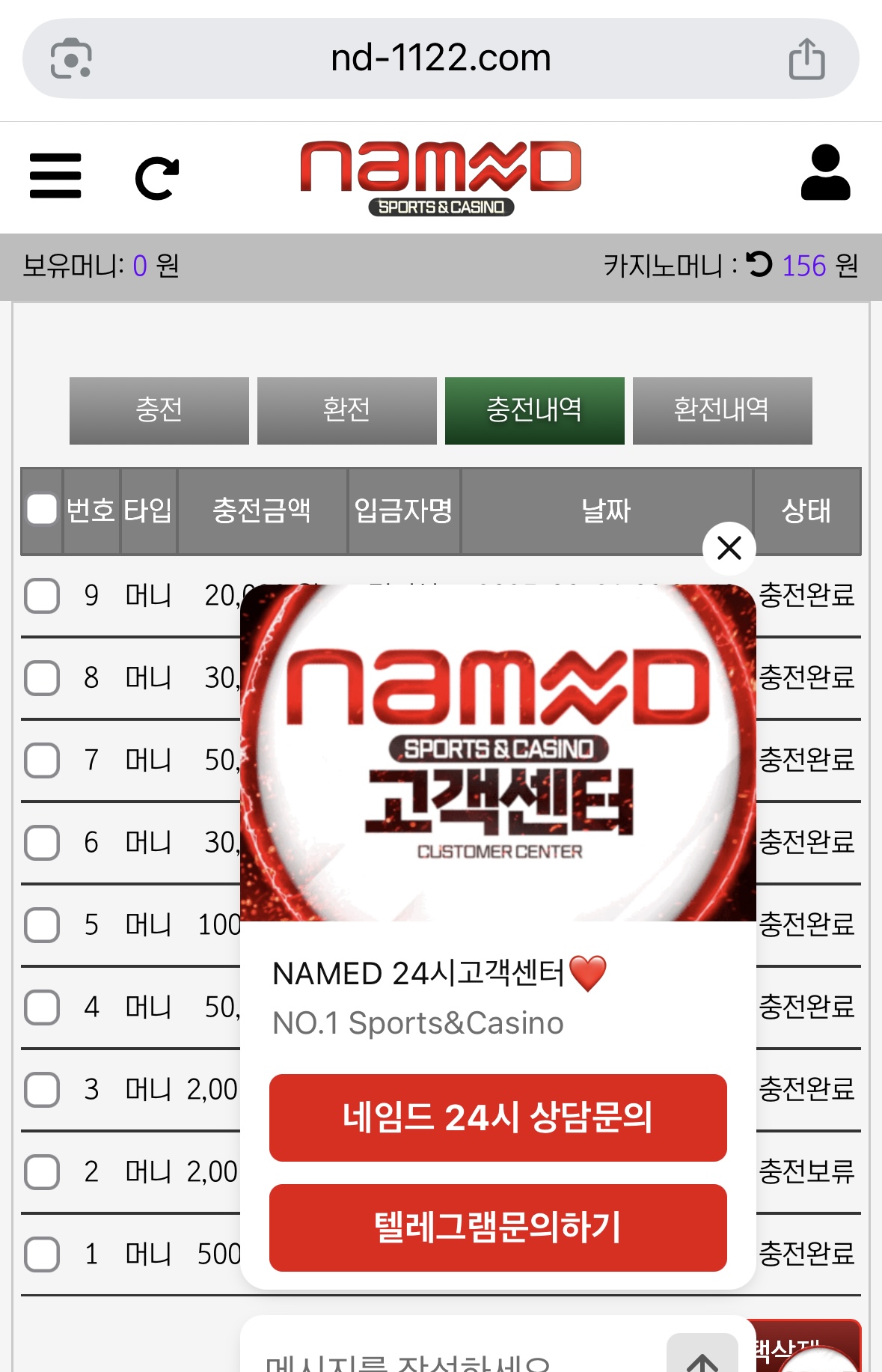
Task: Open the 환전내역 tab
Action: click(x=722, y=410)
